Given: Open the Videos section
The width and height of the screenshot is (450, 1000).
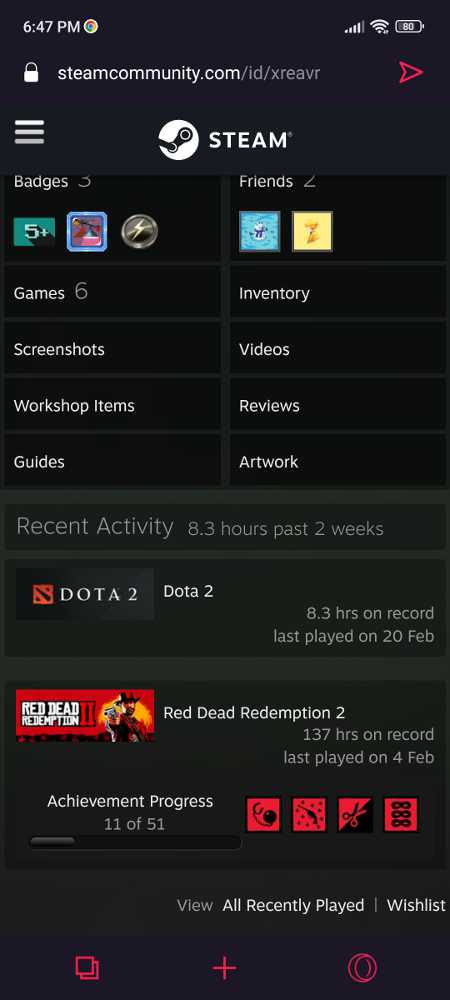Looking at the screenshot, I should 338,349.
